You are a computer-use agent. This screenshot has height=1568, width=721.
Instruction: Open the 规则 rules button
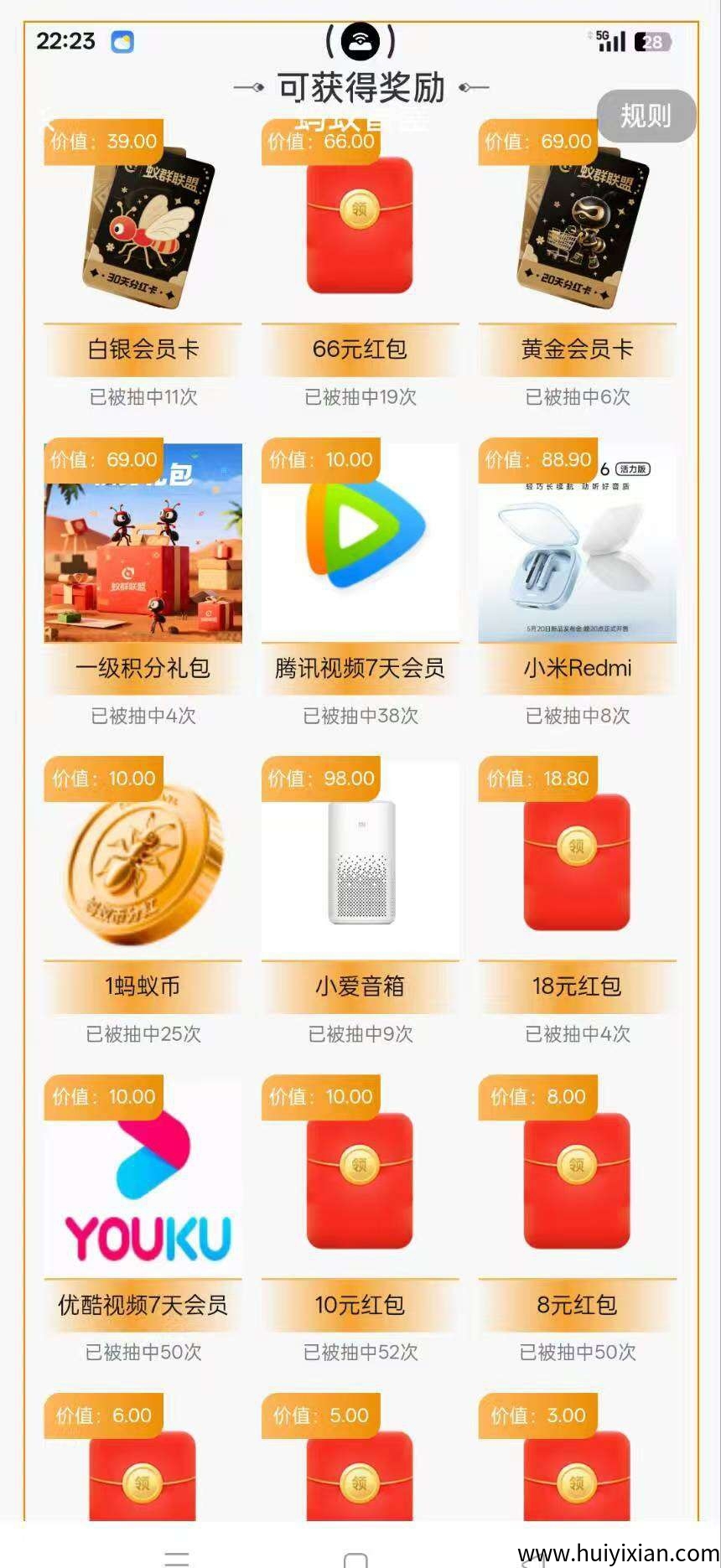pos(646,116)
